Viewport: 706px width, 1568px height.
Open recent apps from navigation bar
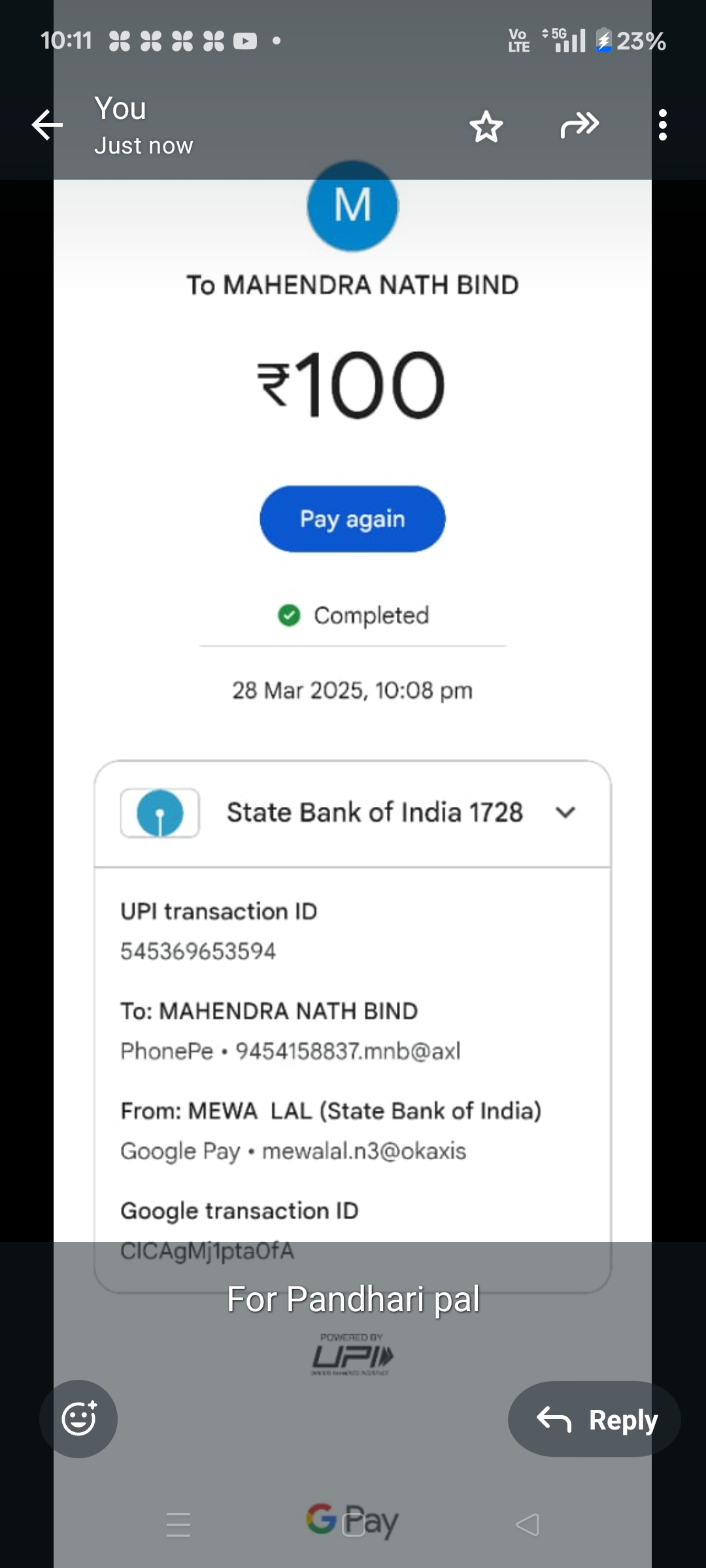coord(178,1525)
